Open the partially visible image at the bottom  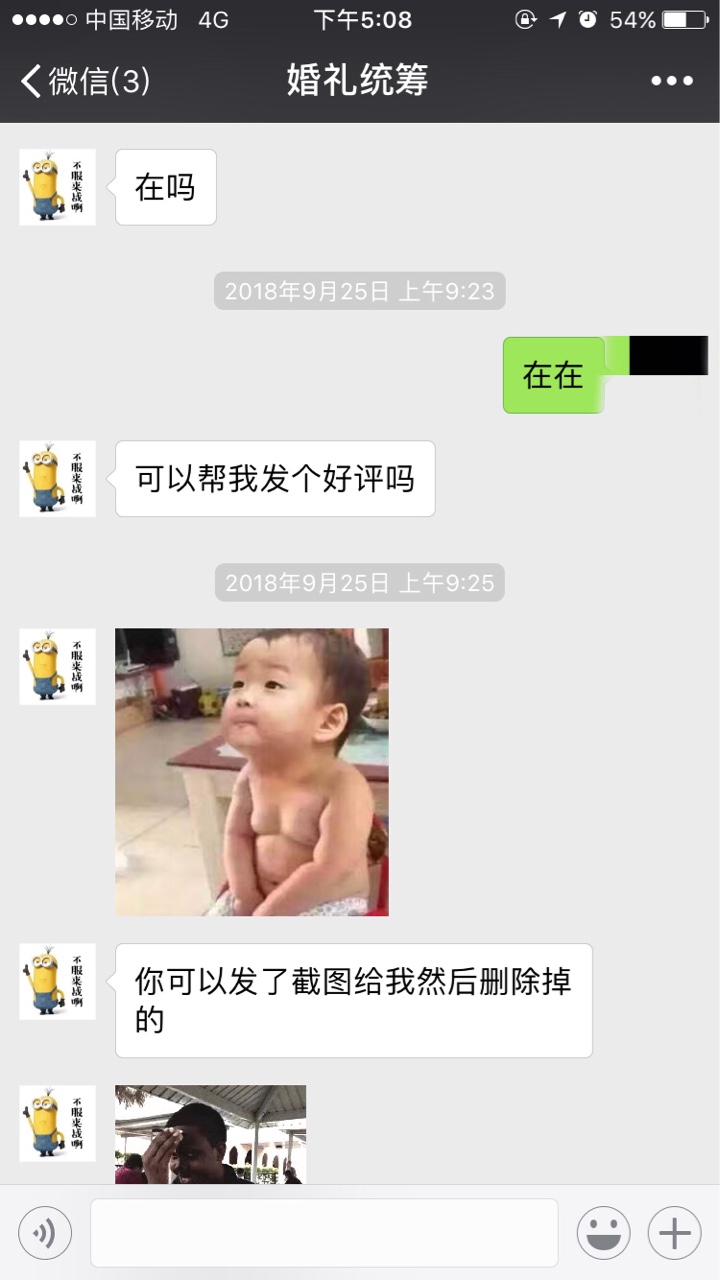[210, 1134]
